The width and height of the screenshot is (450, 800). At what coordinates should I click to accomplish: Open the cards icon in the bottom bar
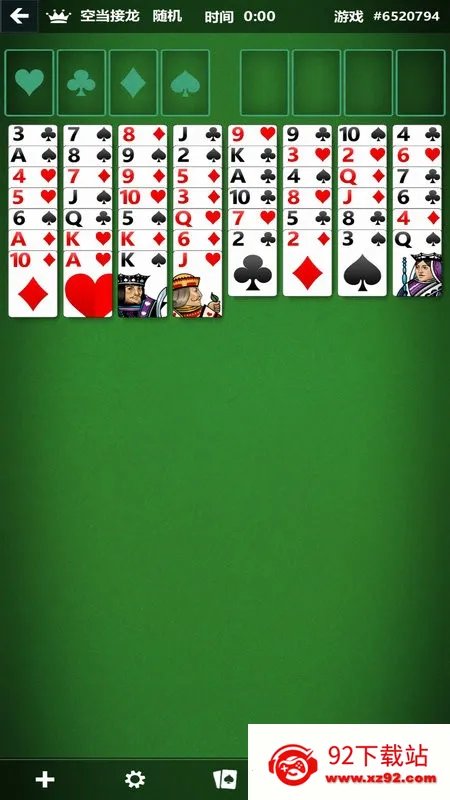tap(225, 779)
